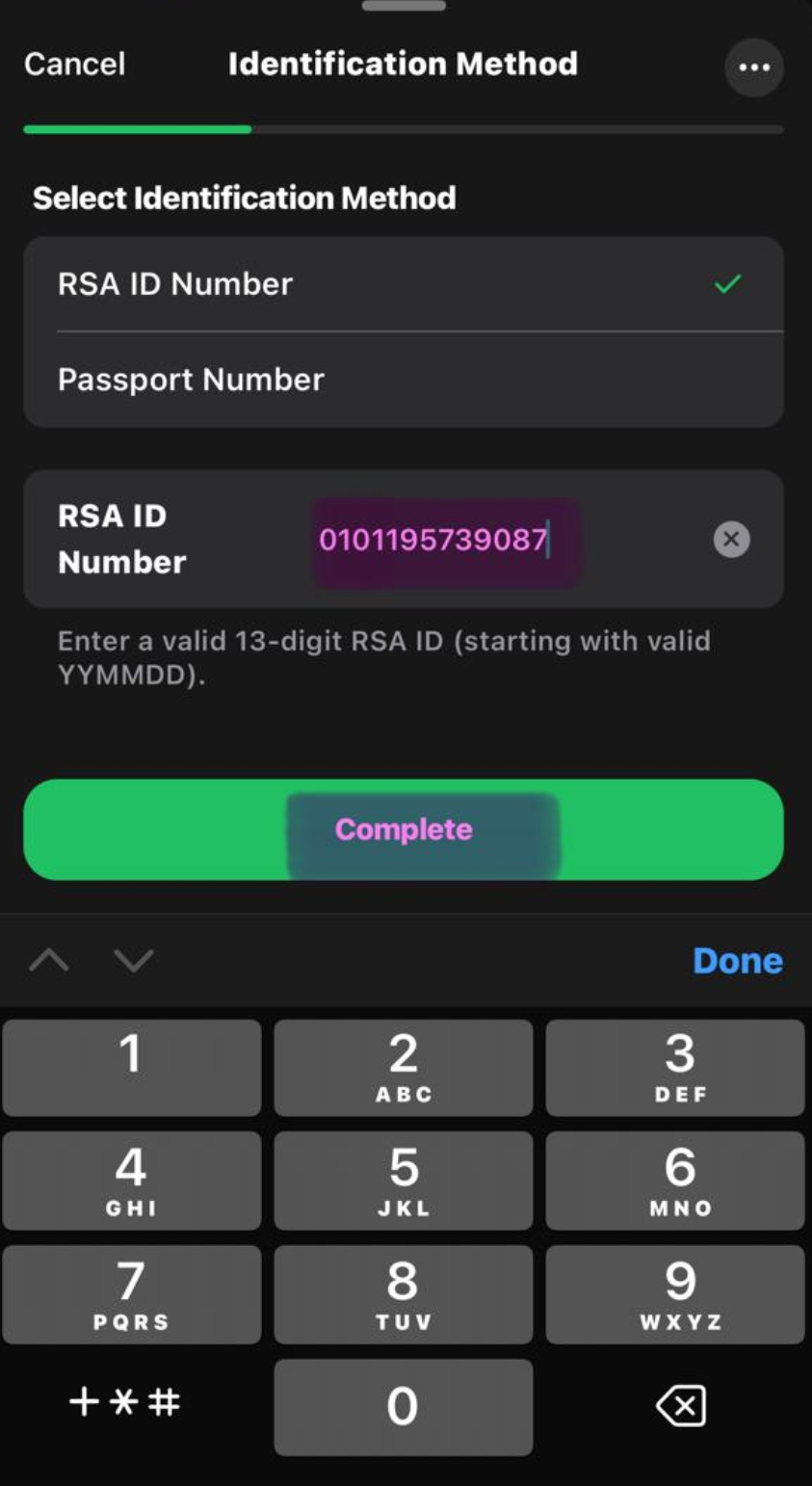Go to previous field with up arrow

coord(49,960)
